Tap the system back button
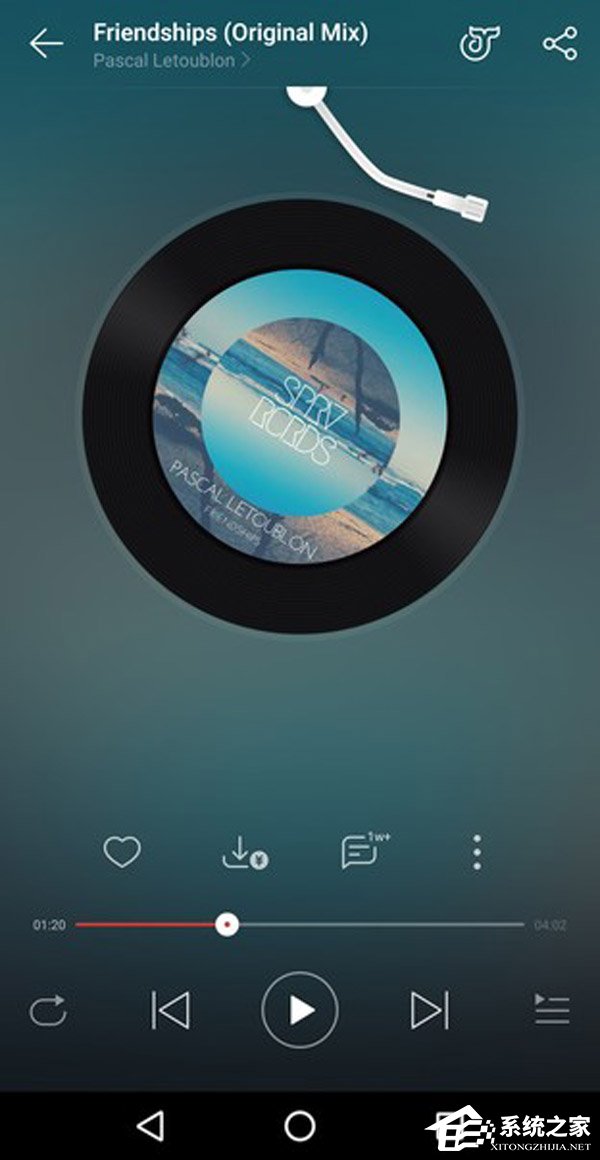This screenshot has width=600, height=1160. click(150, 1126)
